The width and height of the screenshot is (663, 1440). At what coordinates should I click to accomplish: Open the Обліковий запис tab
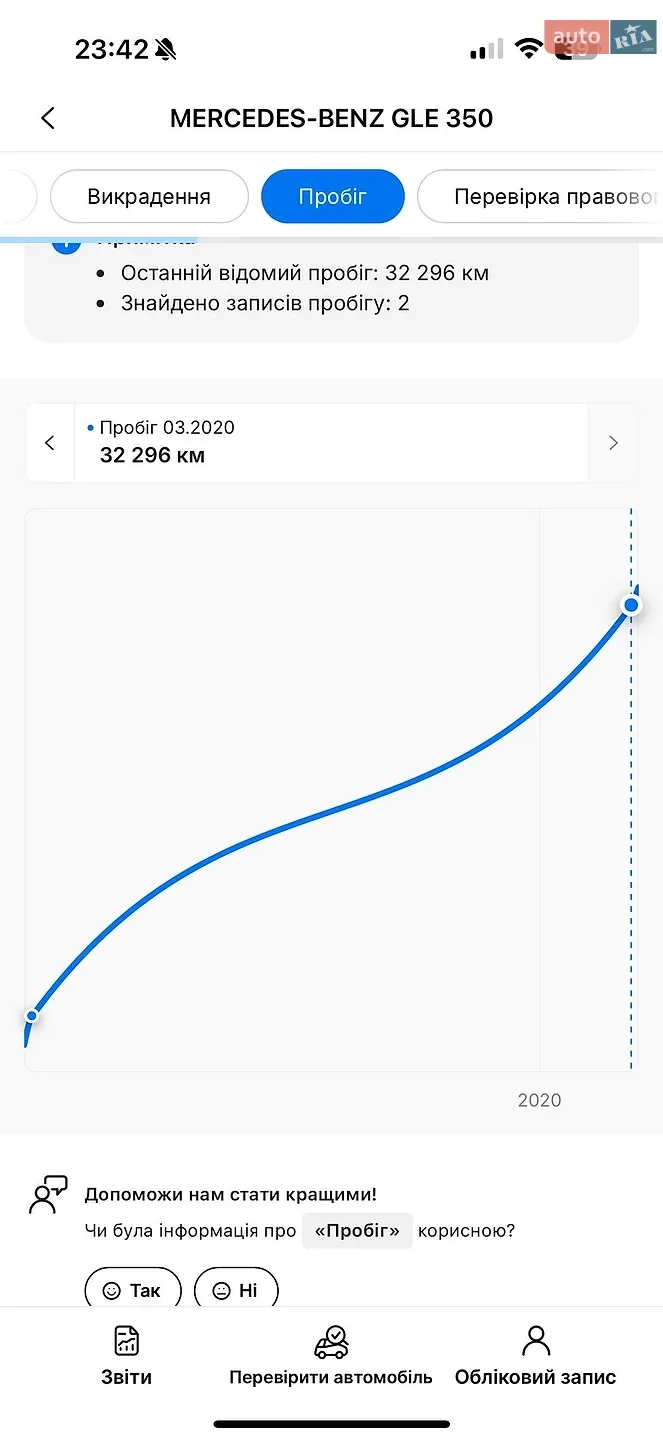pyautogui.click(x=536, y=1356)
